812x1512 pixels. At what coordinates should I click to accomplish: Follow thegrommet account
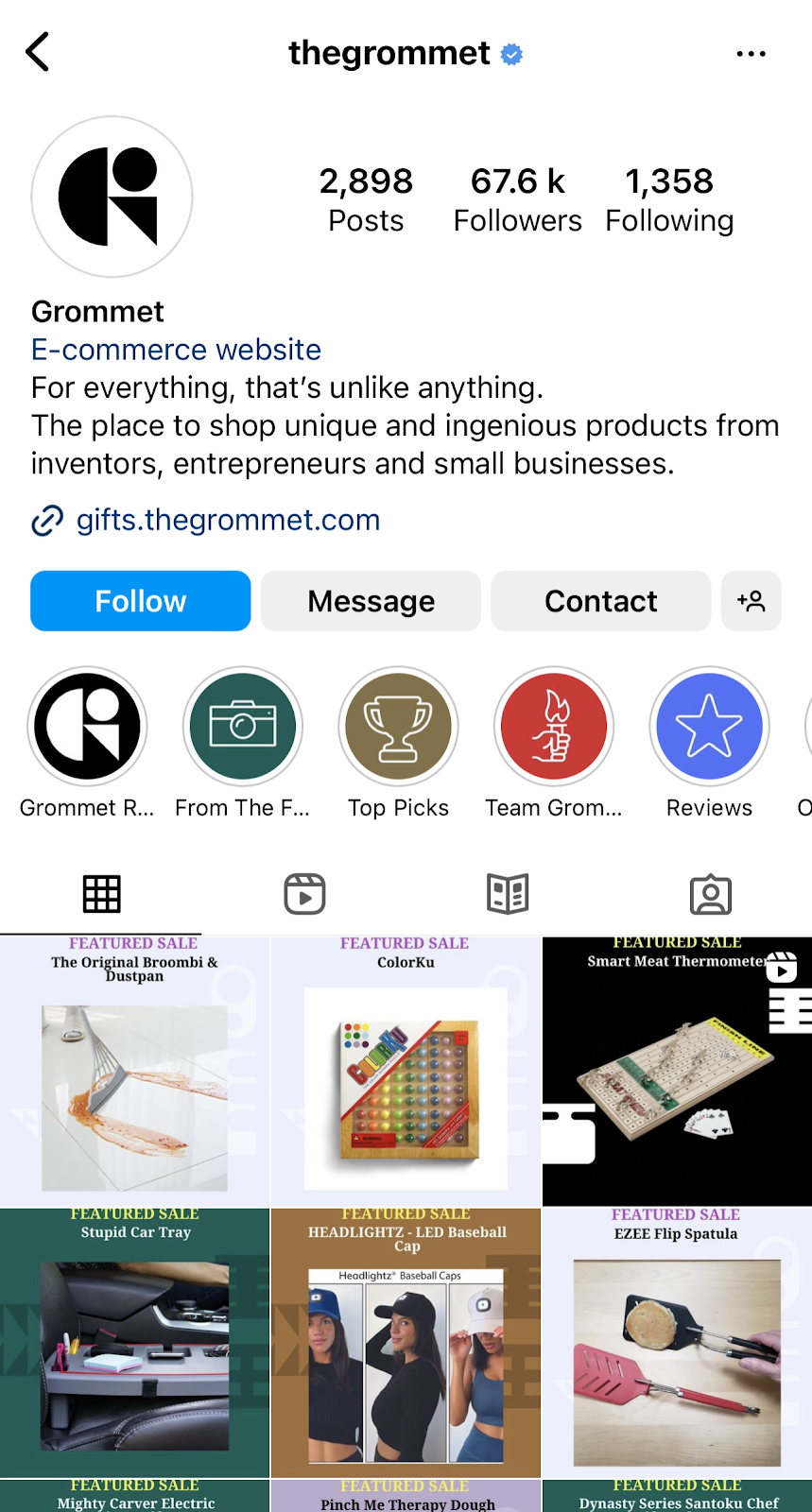point(140,601)
